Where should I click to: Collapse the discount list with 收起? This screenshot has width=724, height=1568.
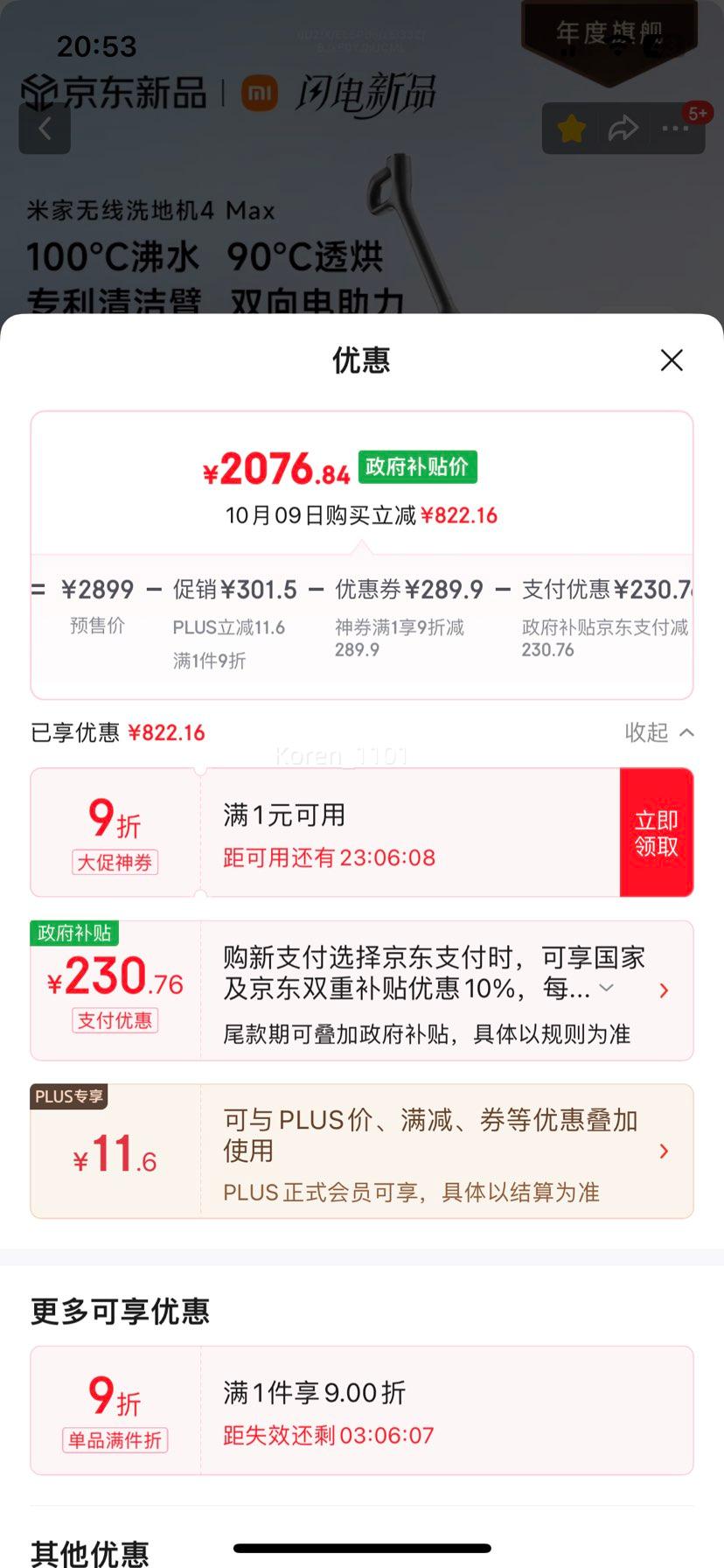(659, 732)
